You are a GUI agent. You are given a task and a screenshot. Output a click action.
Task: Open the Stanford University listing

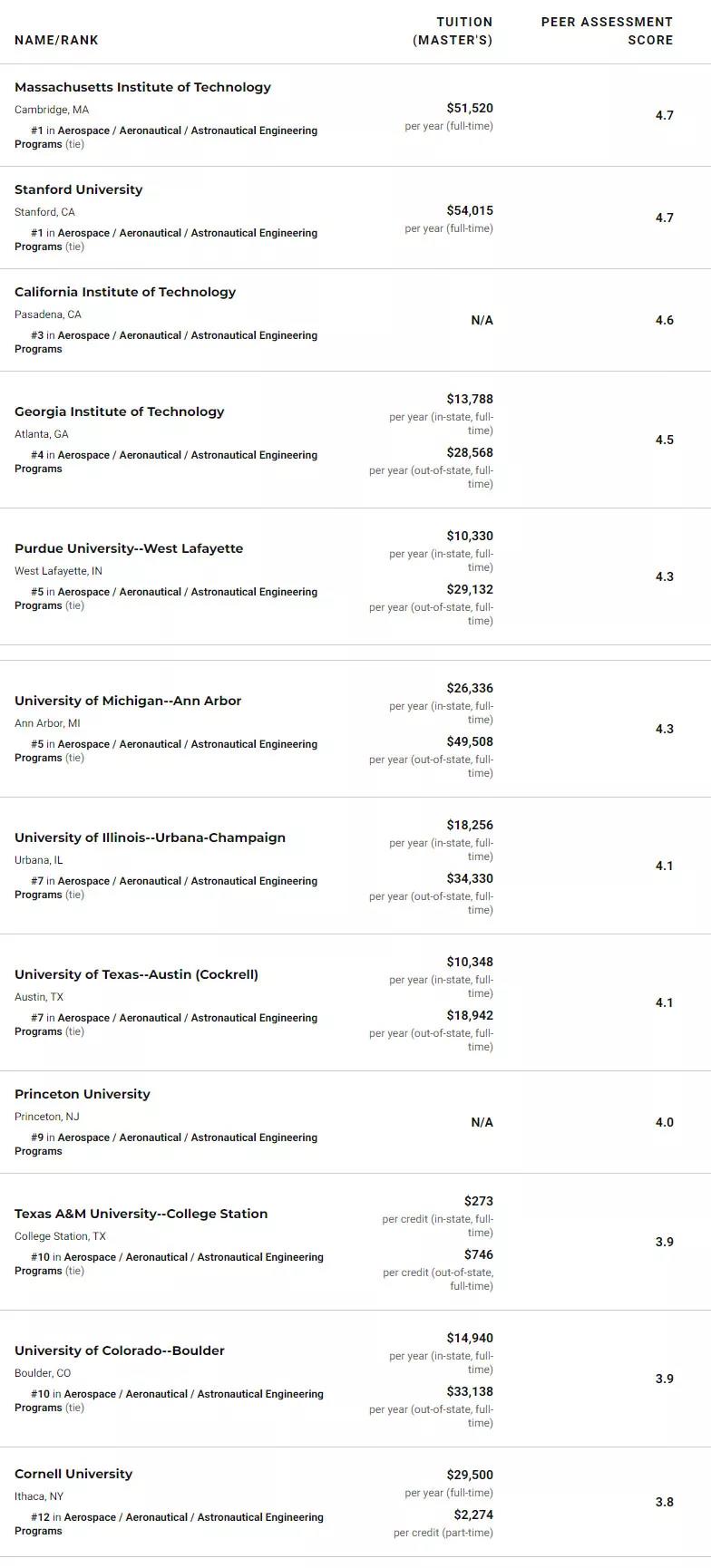(x=78, y=189)
